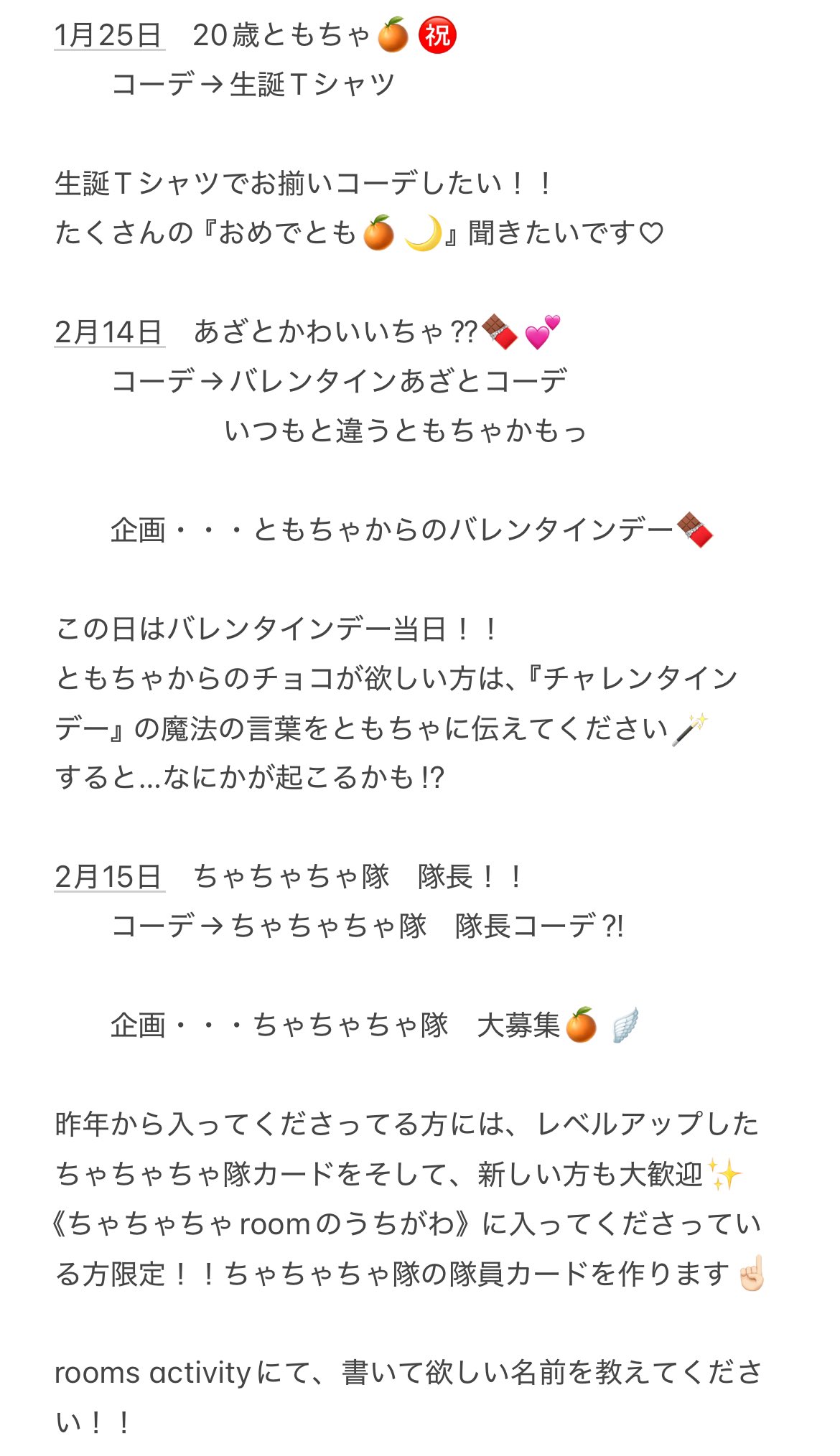Image resolution: width=840 pixels, height=1456 pixels.
Task: Tap the underlined 2月14日 date link
Action: (x=109, y=332)
